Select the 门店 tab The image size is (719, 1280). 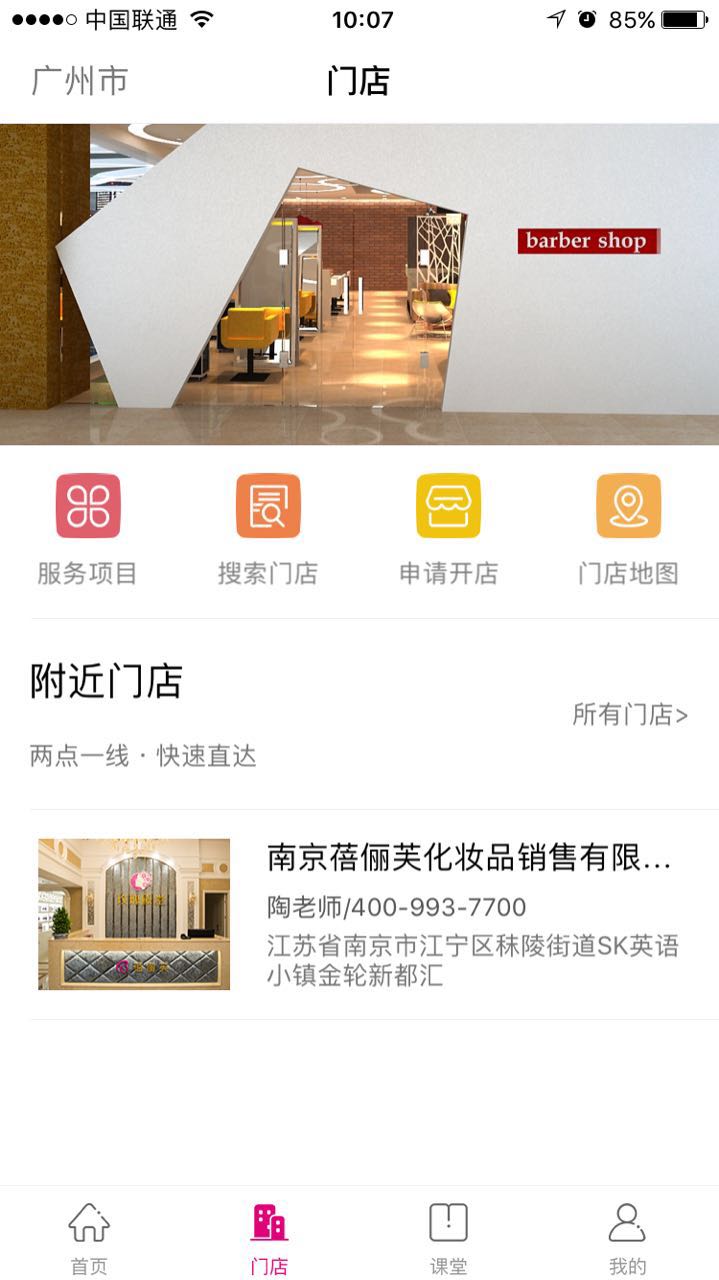(269, 1236)
